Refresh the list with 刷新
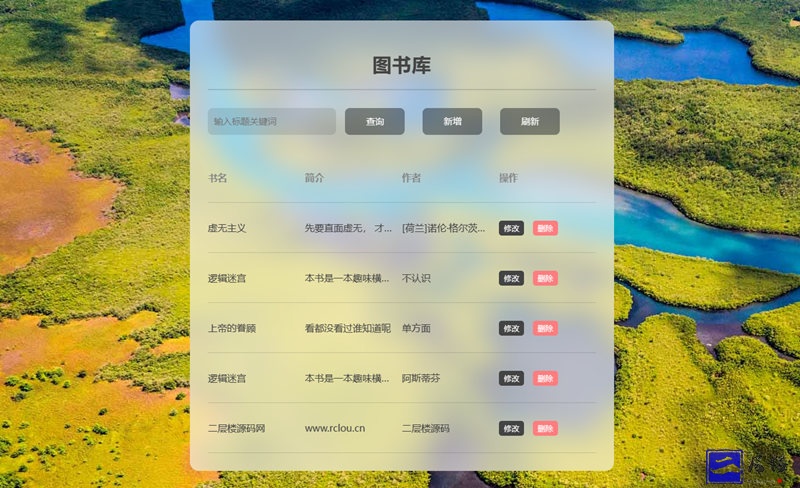The height and width of the screenshot is (488, 800). pyautogui.click(x=529, y=121)
